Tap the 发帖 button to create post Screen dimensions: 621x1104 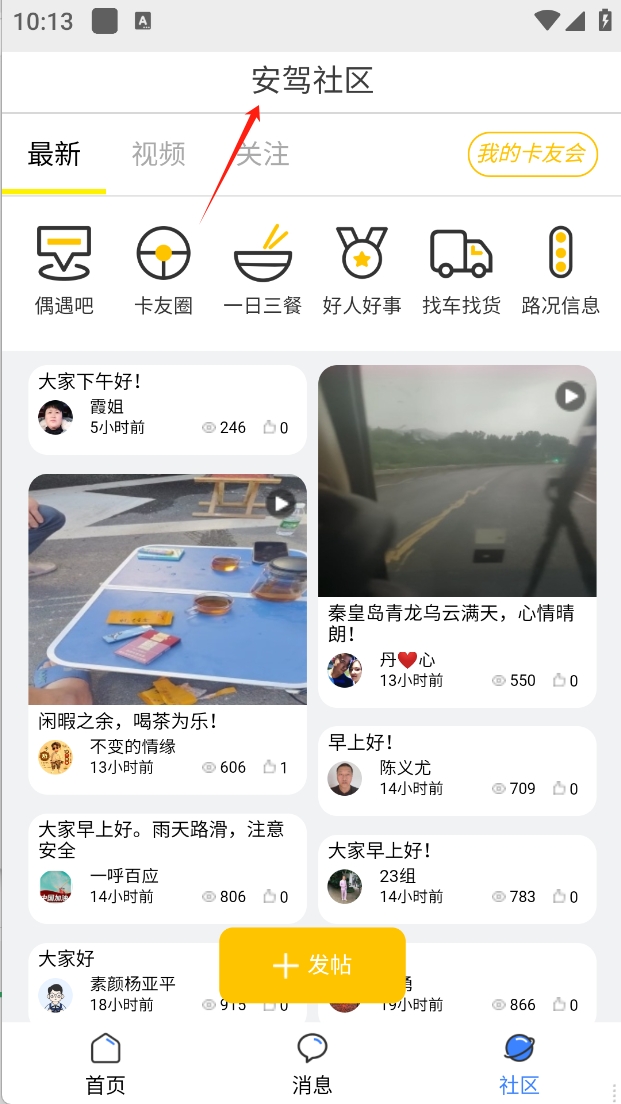coord(312,965)
